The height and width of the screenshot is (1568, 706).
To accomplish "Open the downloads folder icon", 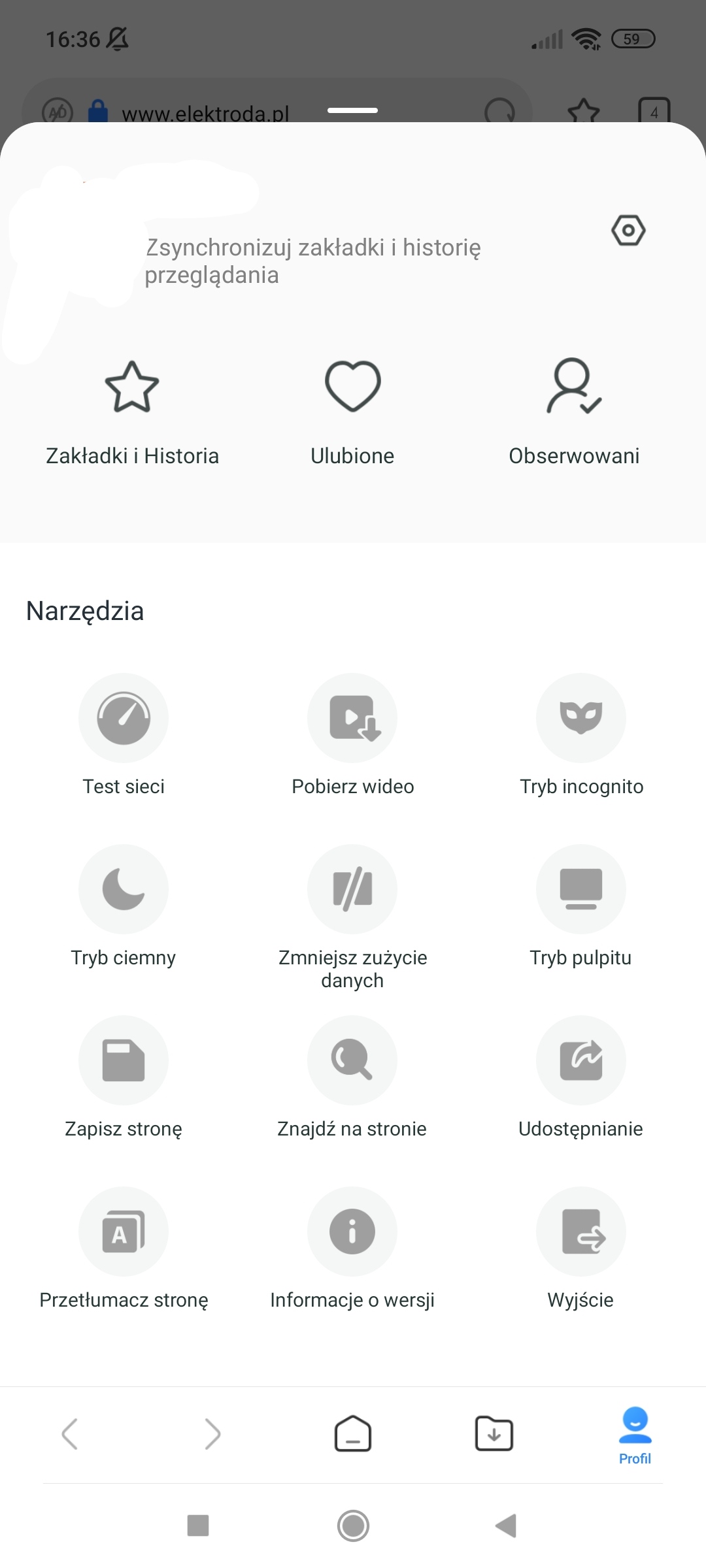I will (x=494, y=1434).
